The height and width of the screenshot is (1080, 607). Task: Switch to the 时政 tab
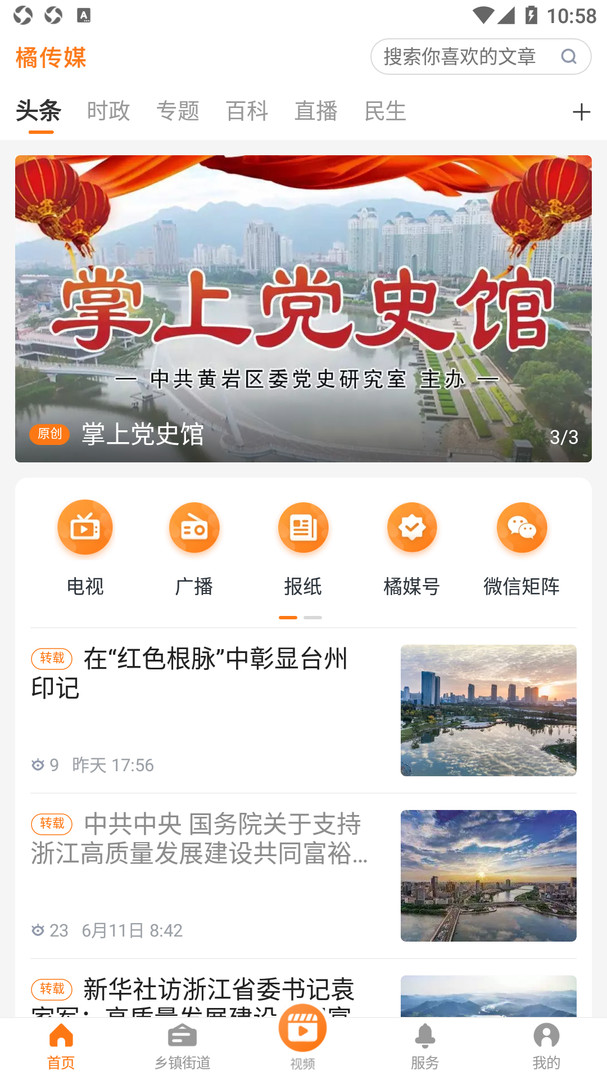coord(108,111)
